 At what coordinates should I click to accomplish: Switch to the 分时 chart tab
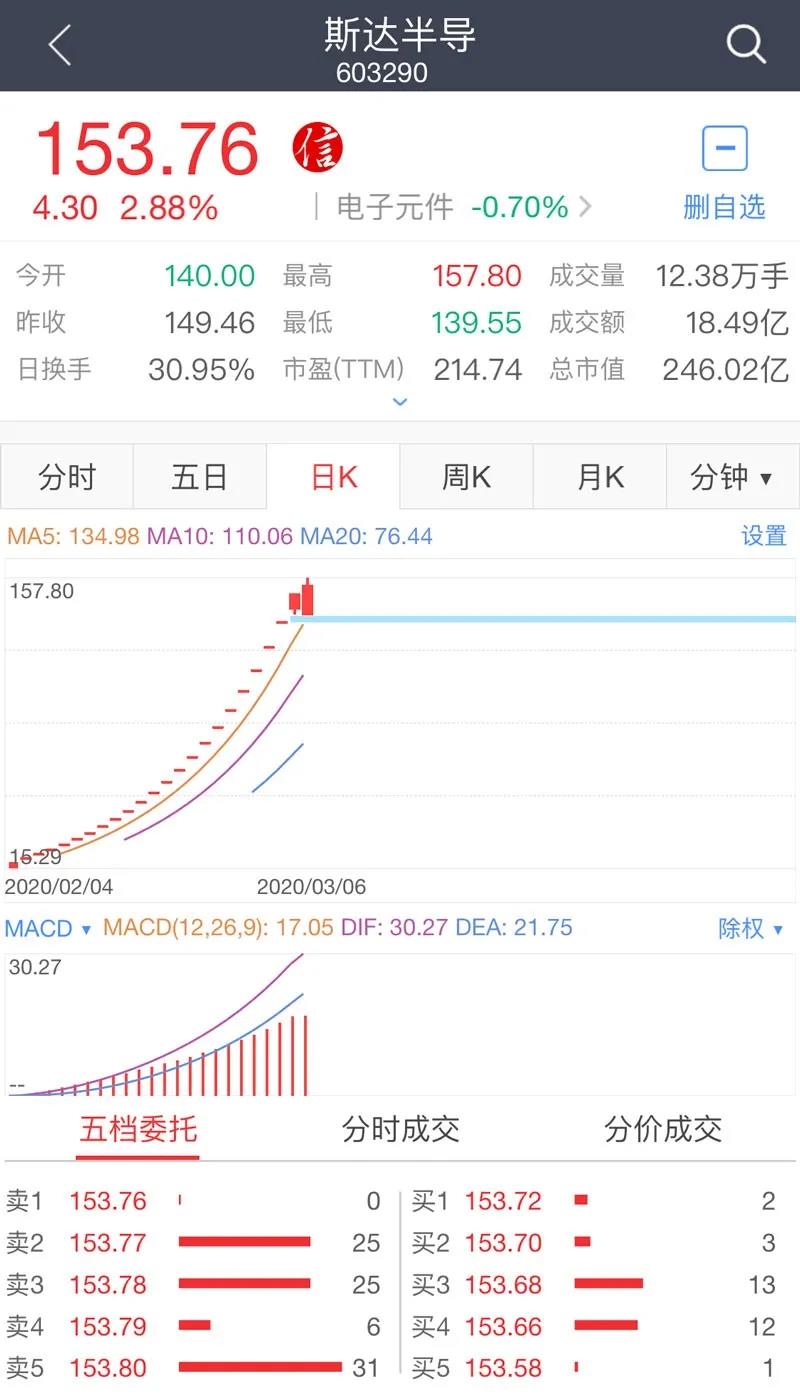click(x=67, y=477)
